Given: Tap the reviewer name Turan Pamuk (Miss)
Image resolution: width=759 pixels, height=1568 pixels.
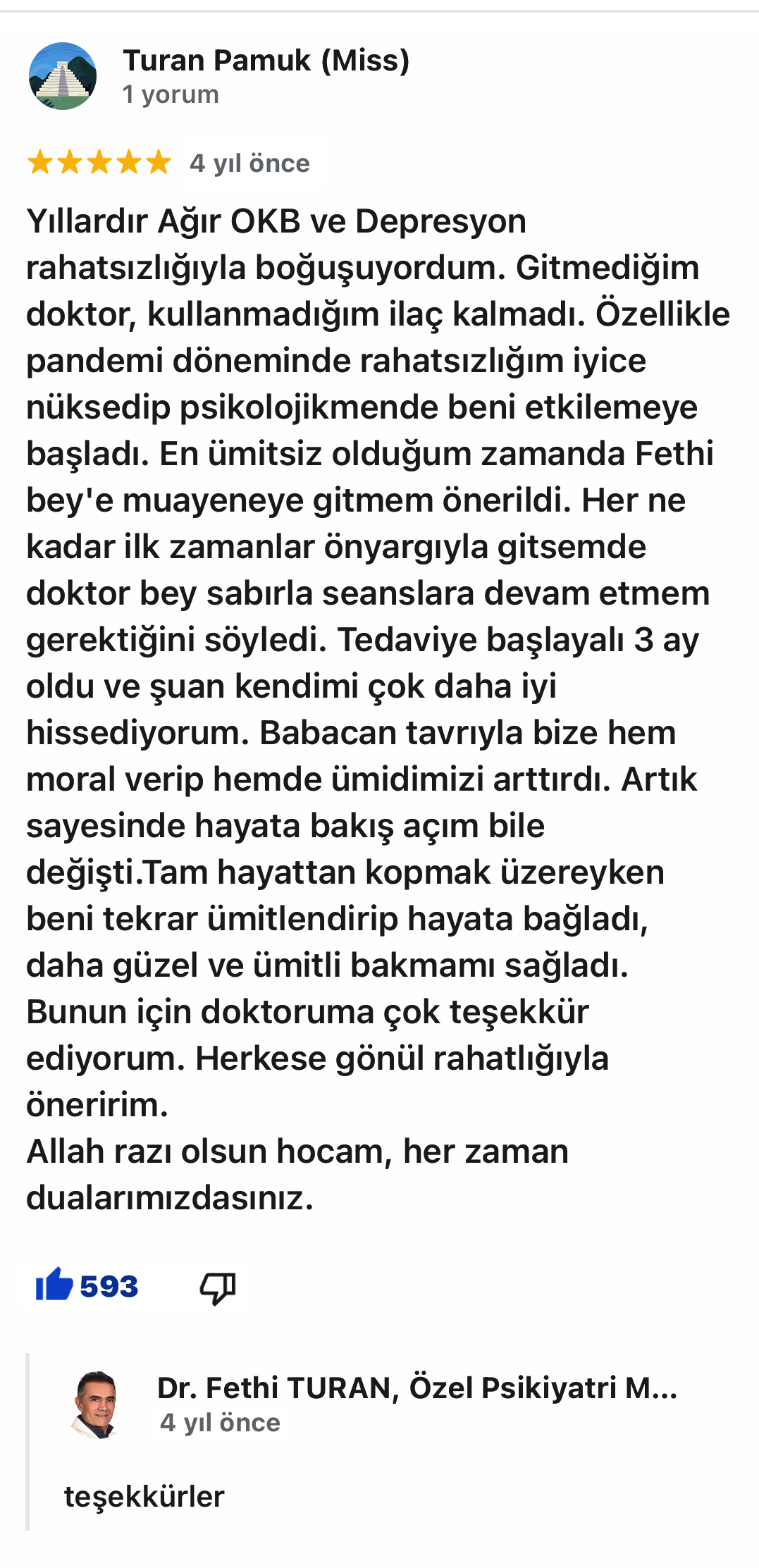Looking at the screenshot, I should pyautogui.click(x=266, y=61).
